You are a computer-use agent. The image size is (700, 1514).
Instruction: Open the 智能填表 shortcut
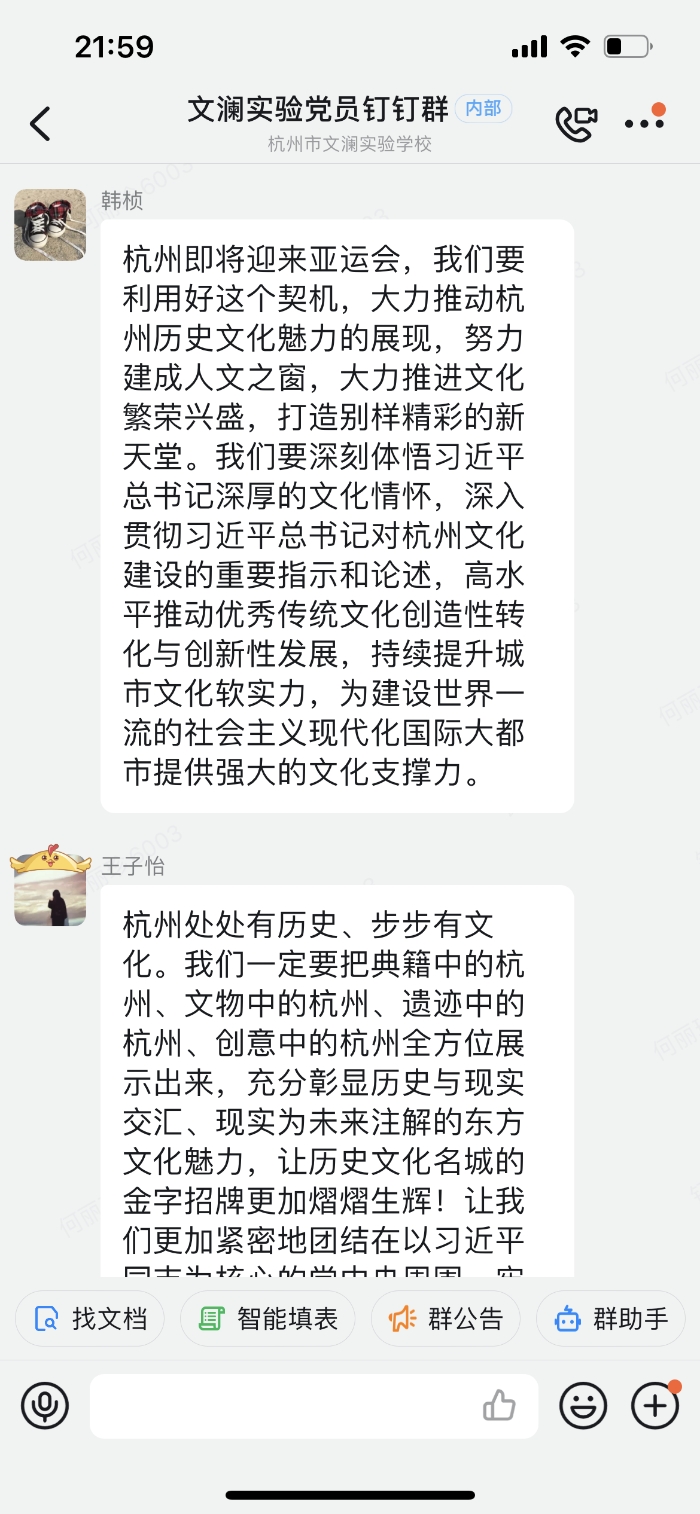click(x=268, y=1319)
